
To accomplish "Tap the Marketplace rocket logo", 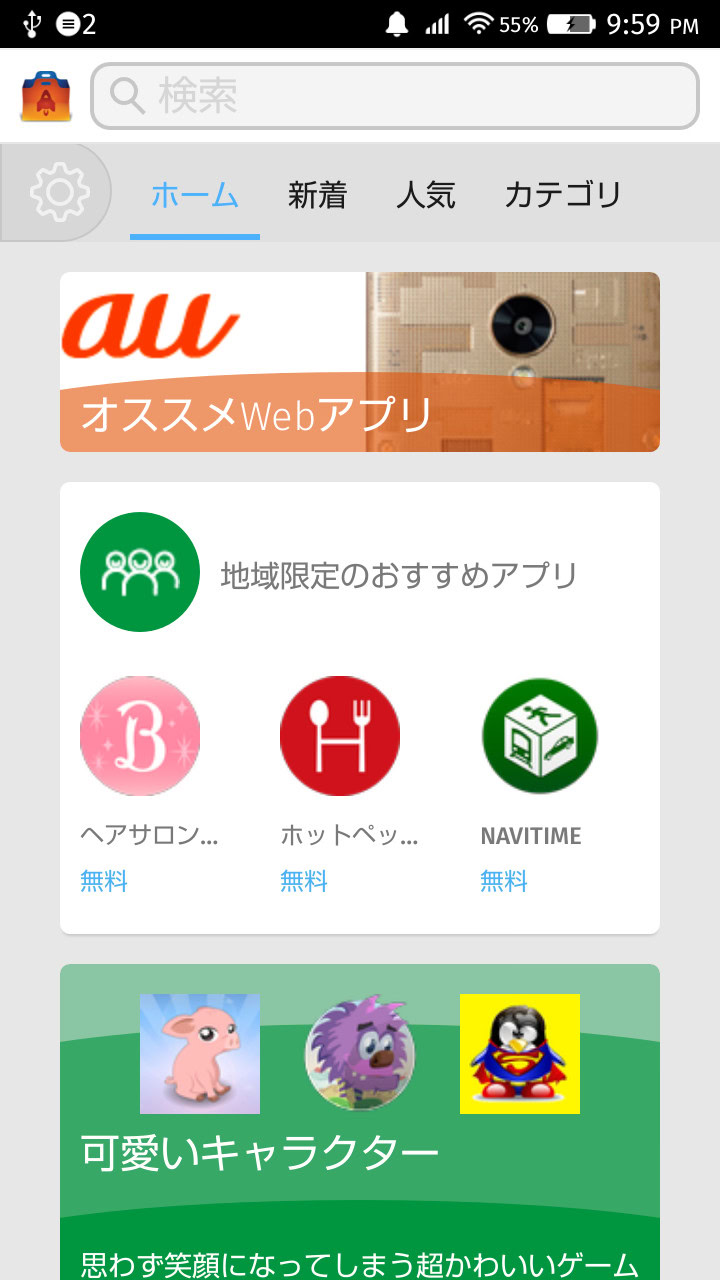I will (x=46, y=97).
